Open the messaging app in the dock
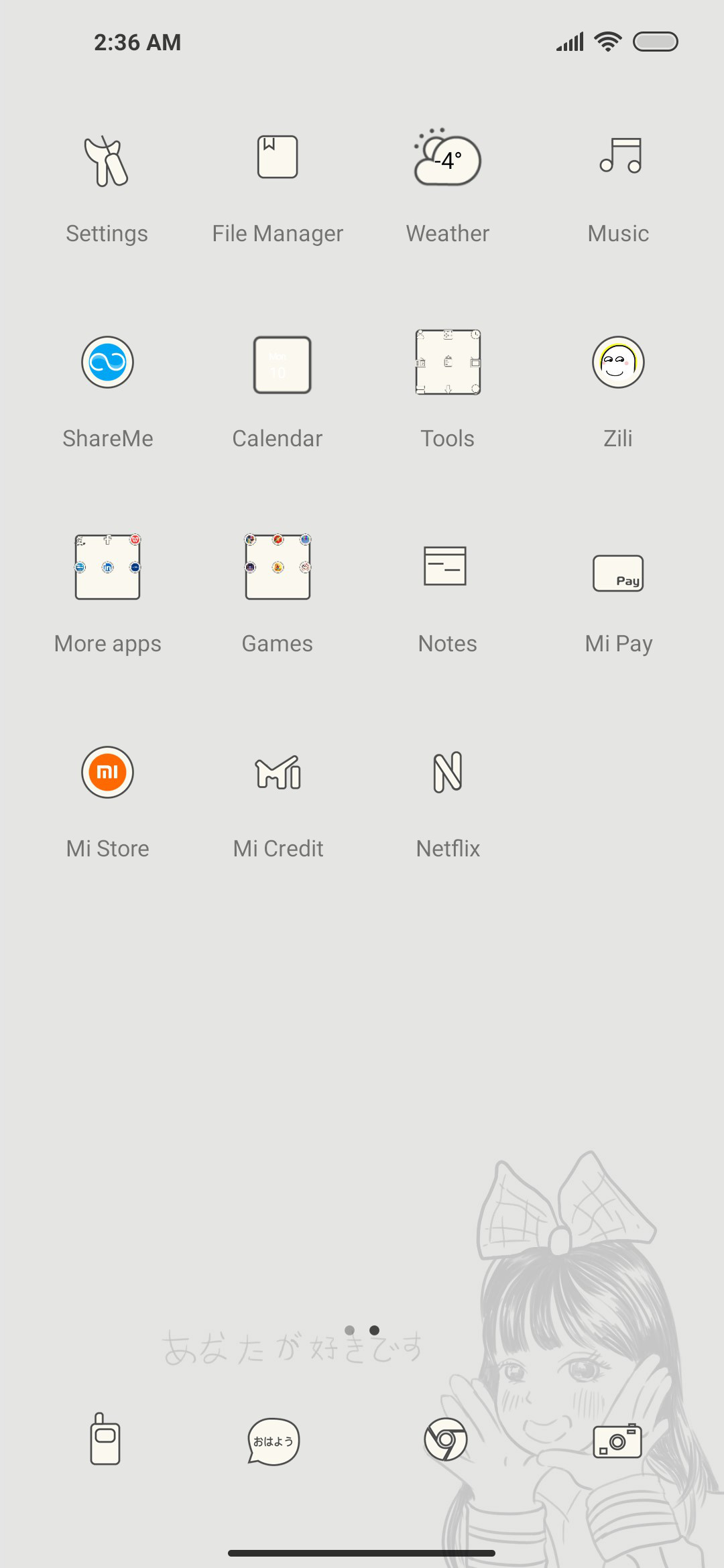The image size is (724, 1568). [x=274, y=1441]
